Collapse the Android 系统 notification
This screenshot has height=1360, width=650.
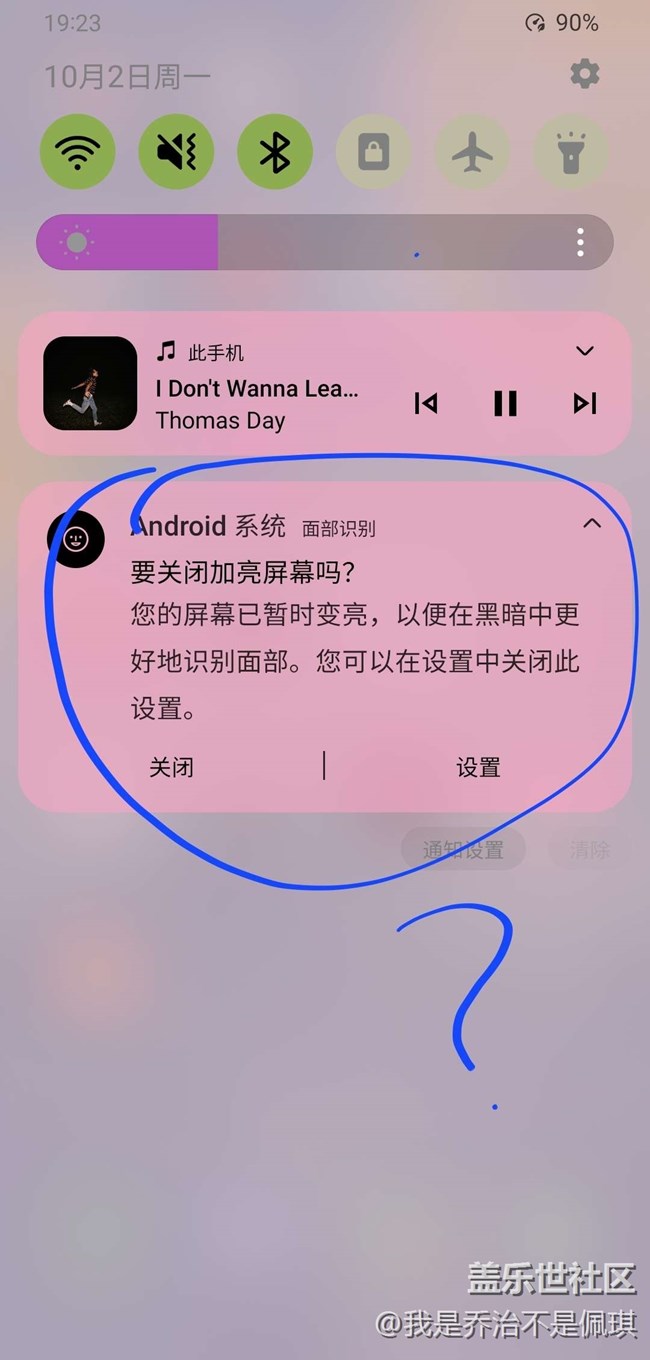pos(592,523)
